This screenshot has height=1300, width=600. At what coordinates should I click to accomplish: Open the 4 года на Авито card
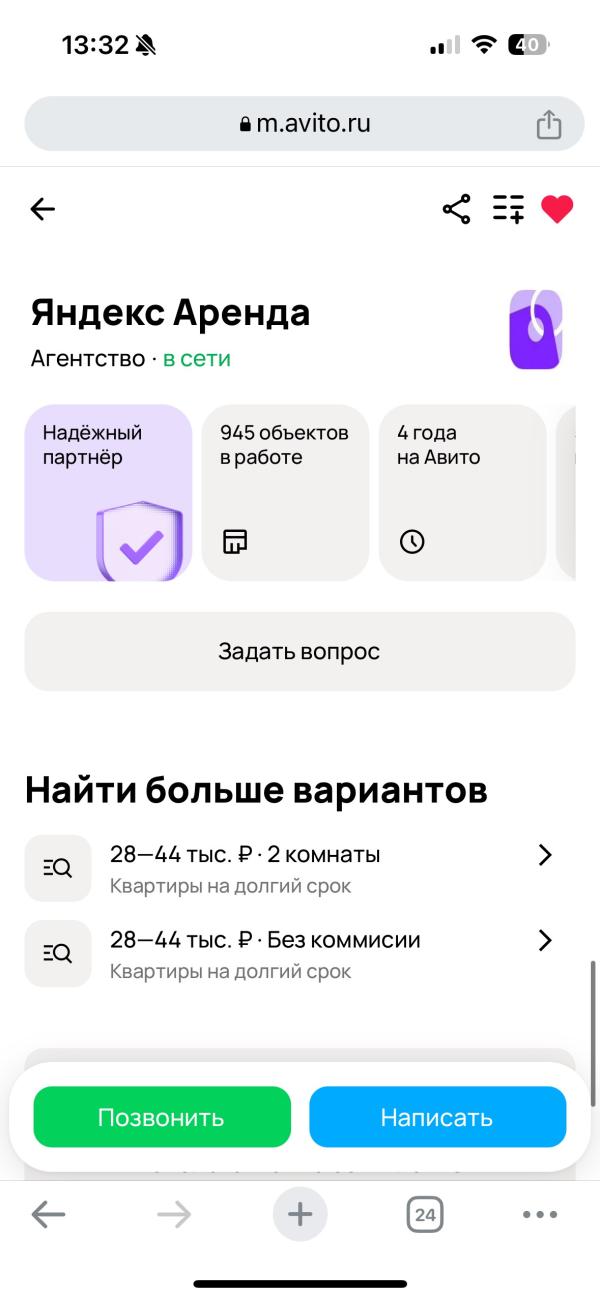pyautogui.click(x=462, y=492)
